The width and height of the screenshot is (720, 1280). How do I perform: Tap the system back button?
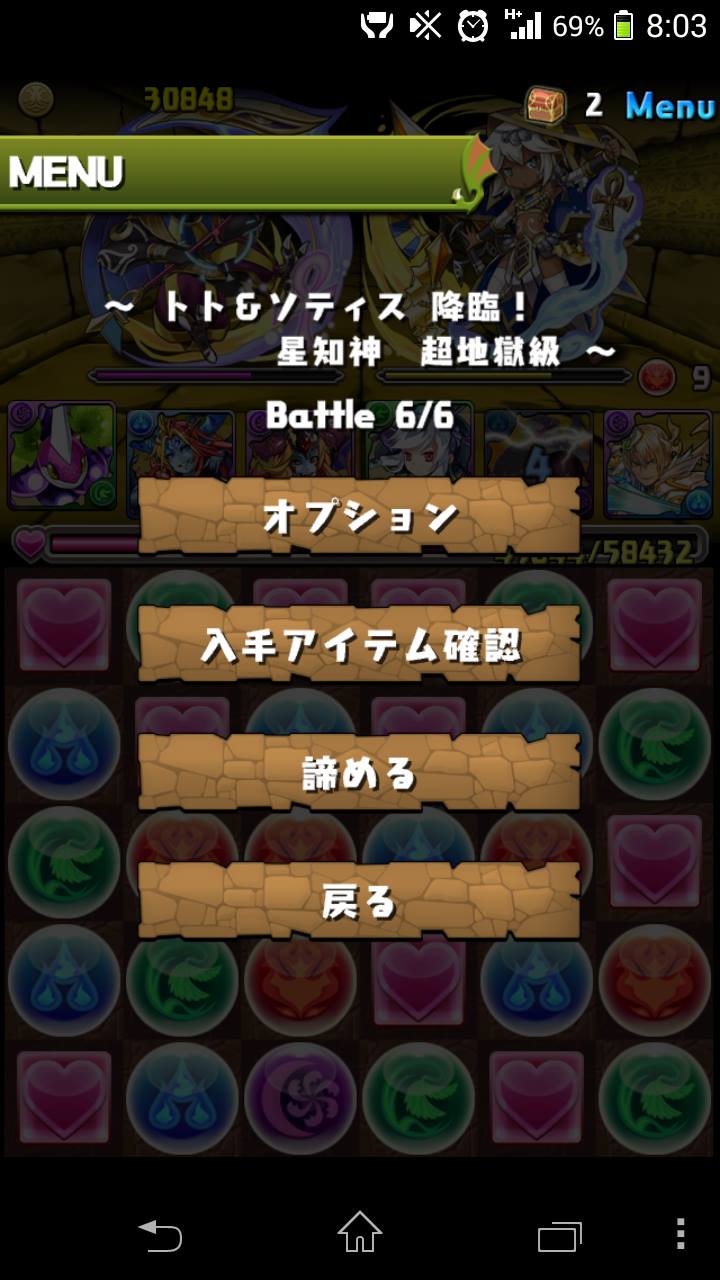click(160, 1235)
